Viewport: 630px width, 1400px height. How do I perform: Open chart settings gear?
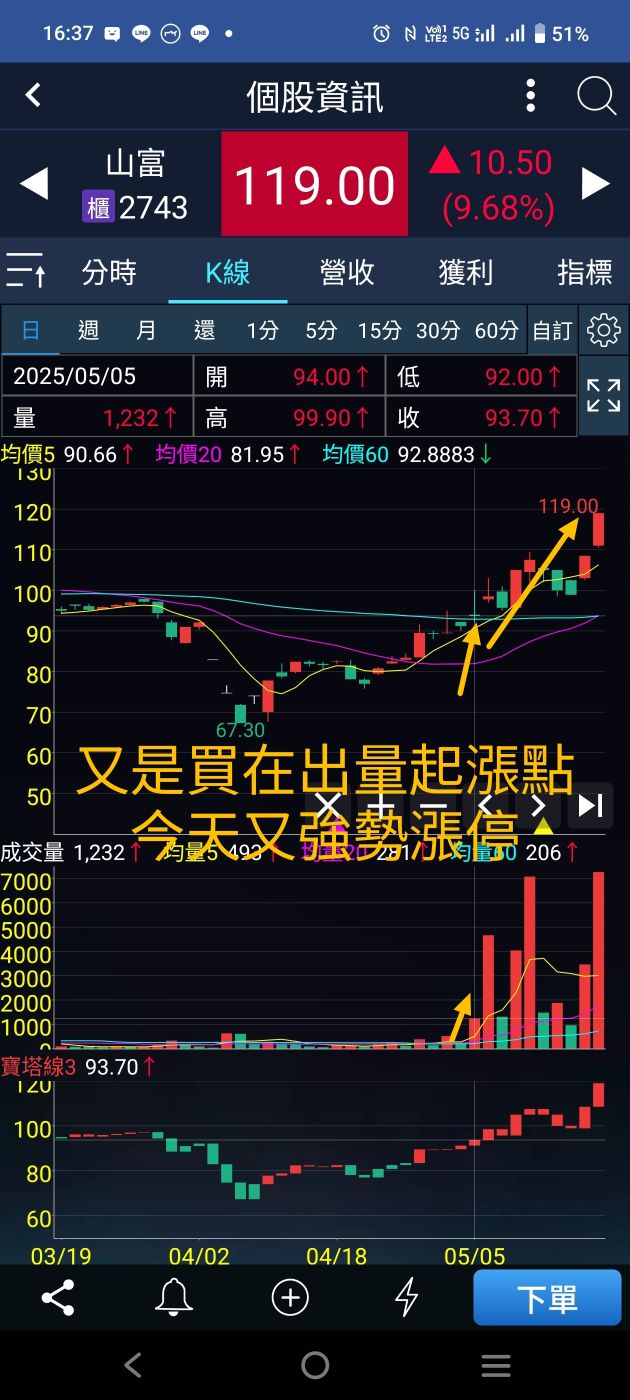click(x=604, y=330)
